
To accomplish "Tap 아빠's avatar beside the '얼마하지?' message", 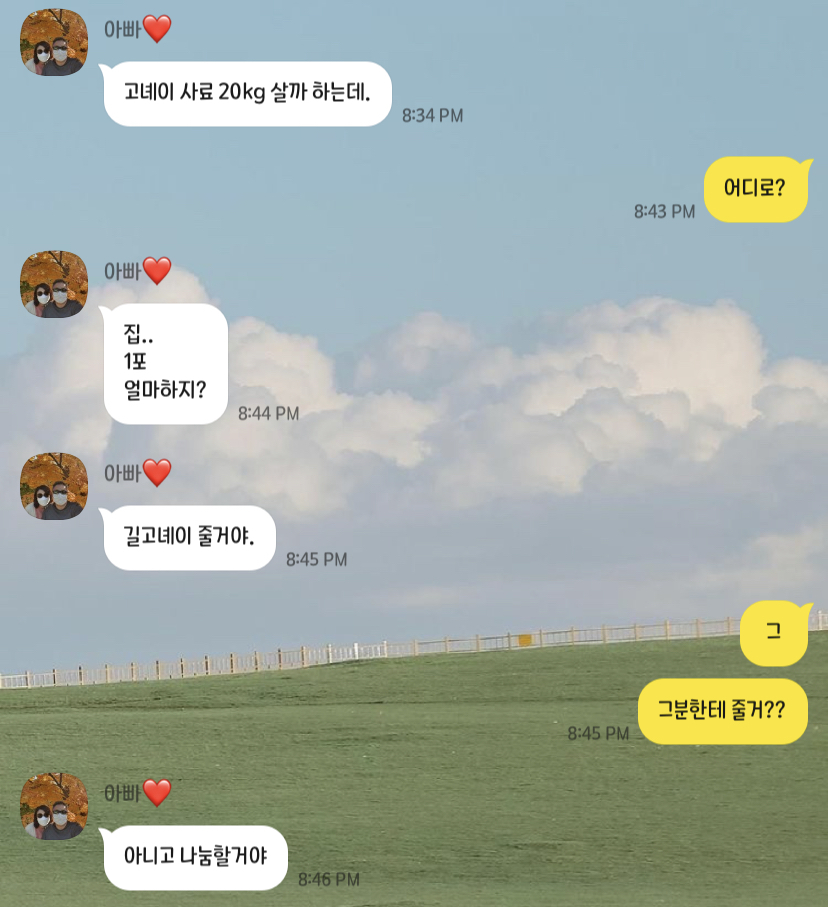I will [x=54, y=284].
